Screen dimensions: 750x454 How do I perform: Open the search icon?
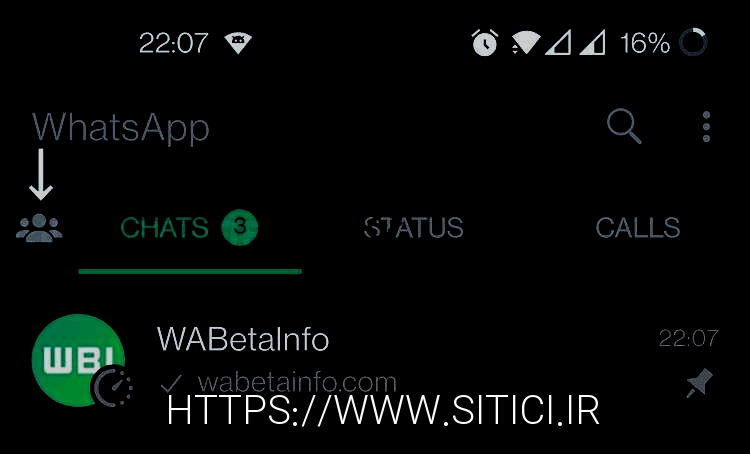coord(624,127)
